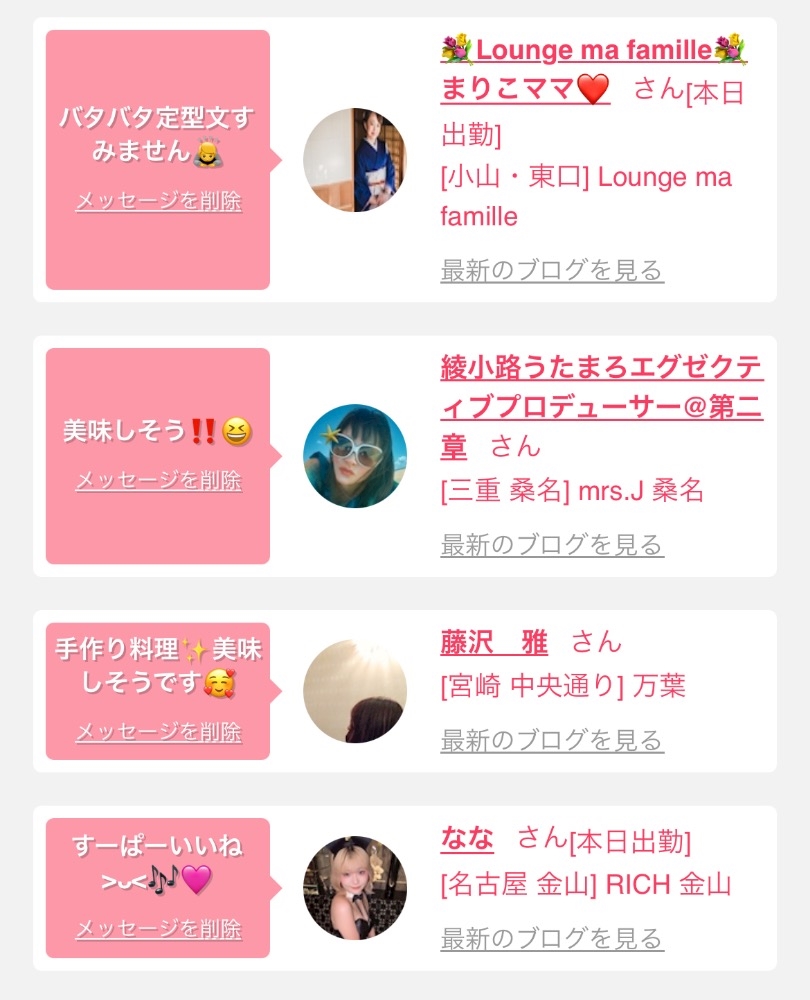Viewport: 810px width, 1000px height.
Task: Delete the 手作り料理 美味しそうです message
Action: click(158, 732)
